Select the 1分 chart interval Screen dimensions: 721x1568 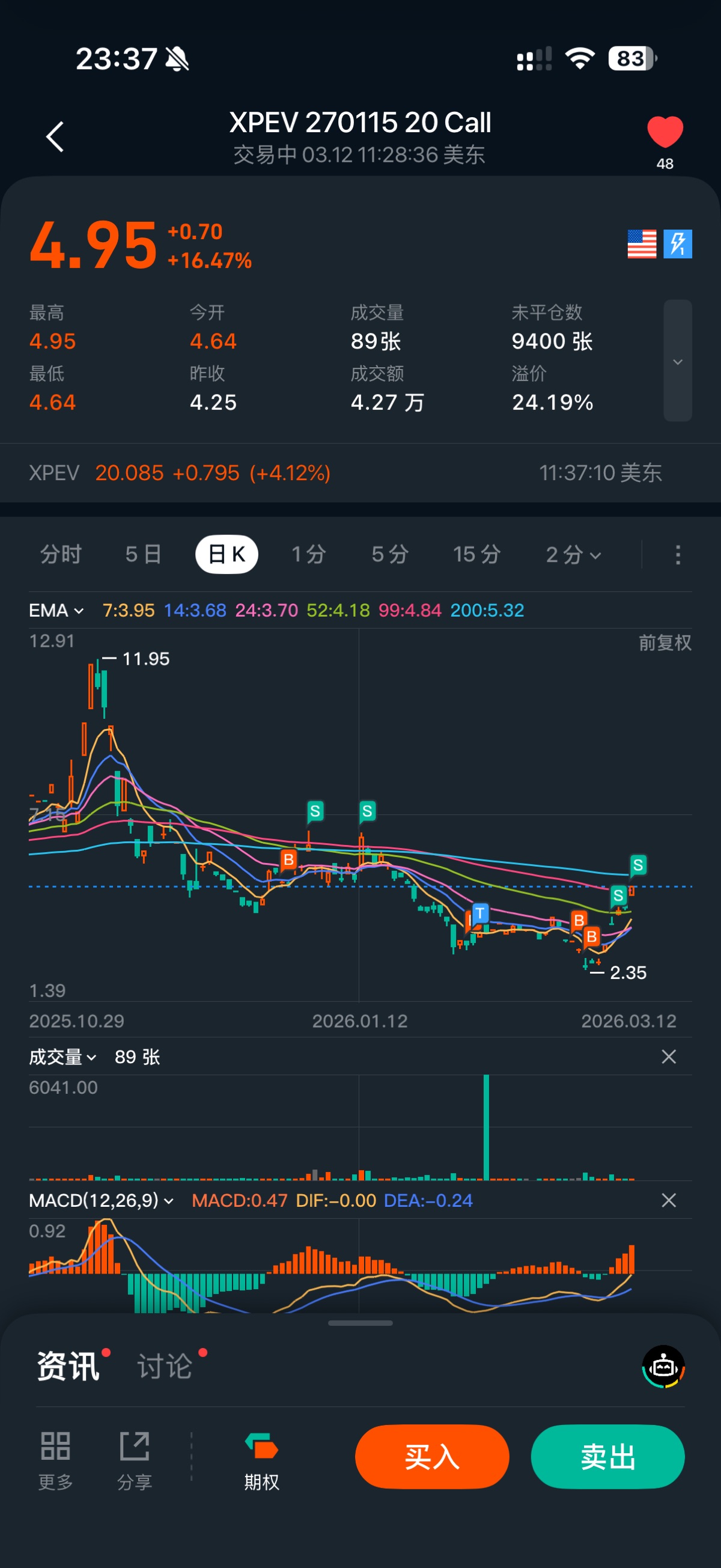click(x=308, y=555)
